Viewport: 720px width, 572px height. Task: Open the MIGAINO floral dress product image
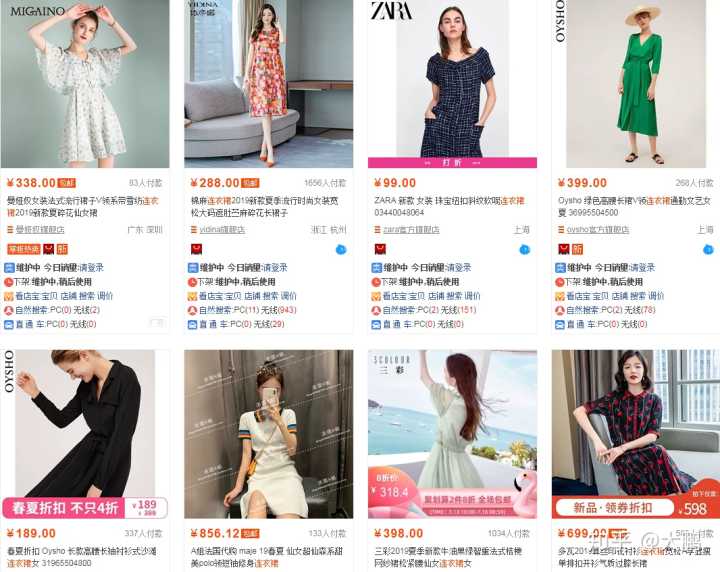(85, 84)
